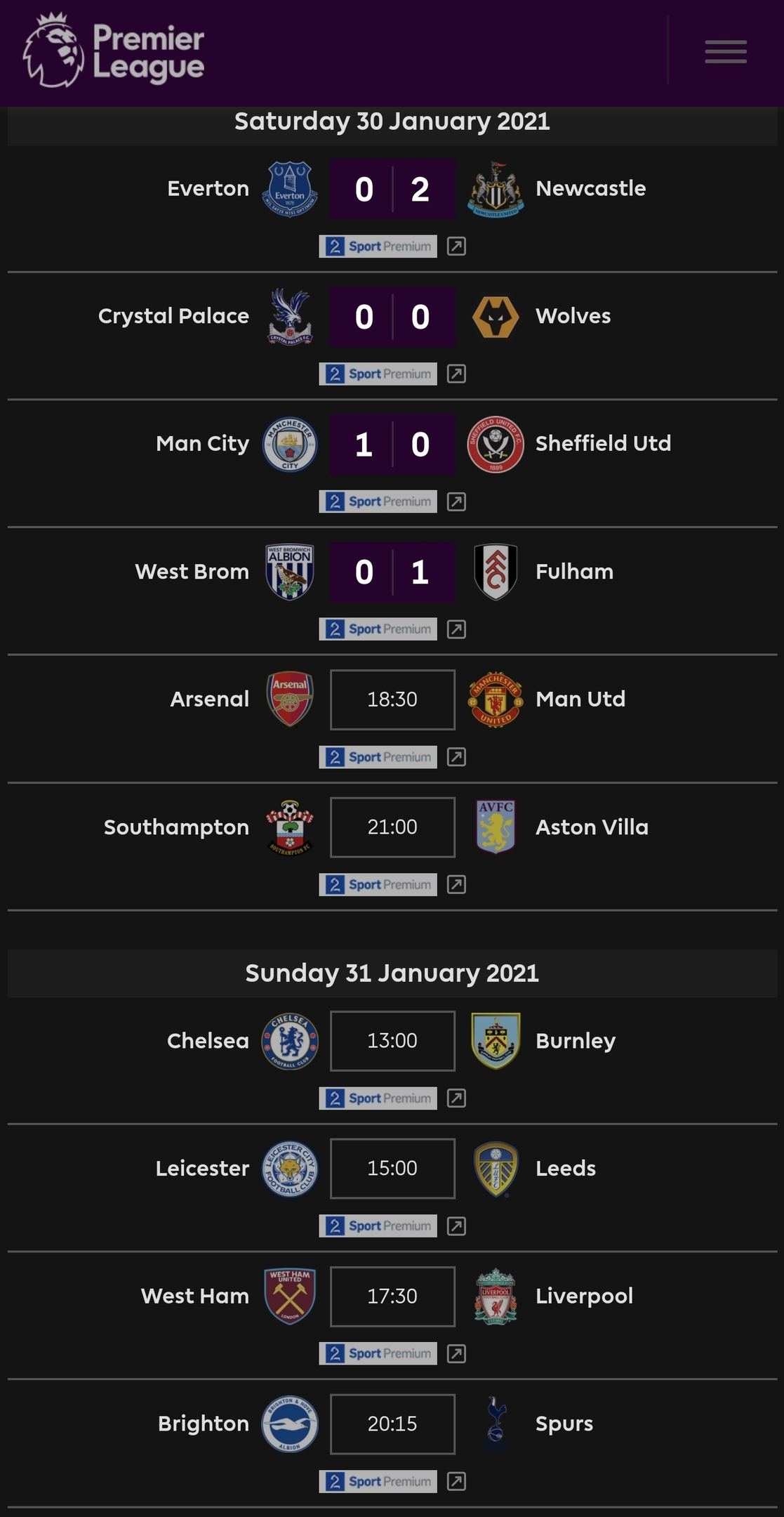Select the Southampton vs Aston Villa fixture

(x=392, y=827)
